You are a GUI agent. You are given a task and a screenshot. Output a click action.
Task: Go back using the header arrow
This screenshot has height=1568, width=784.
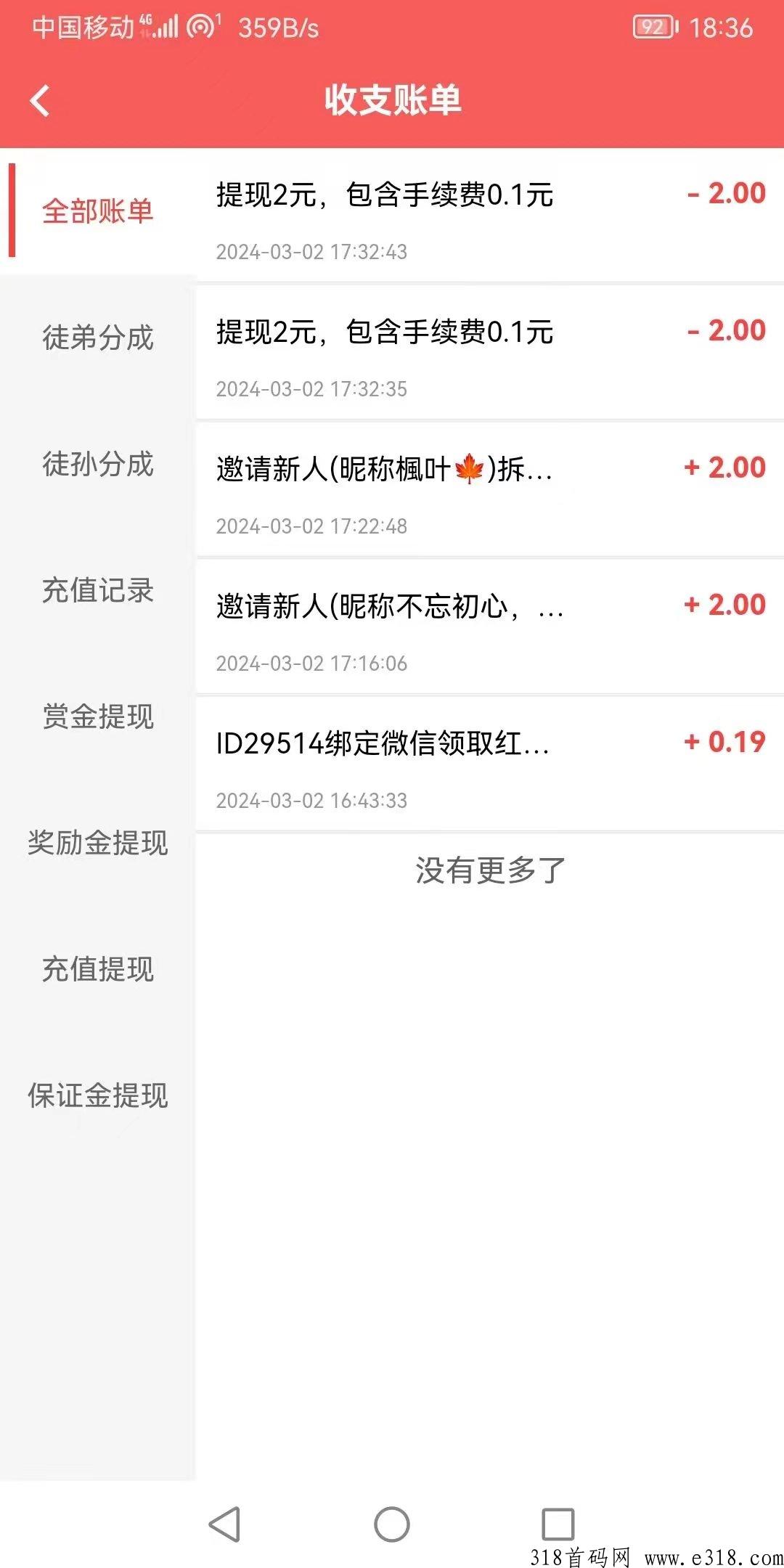[x=40, y=100]
